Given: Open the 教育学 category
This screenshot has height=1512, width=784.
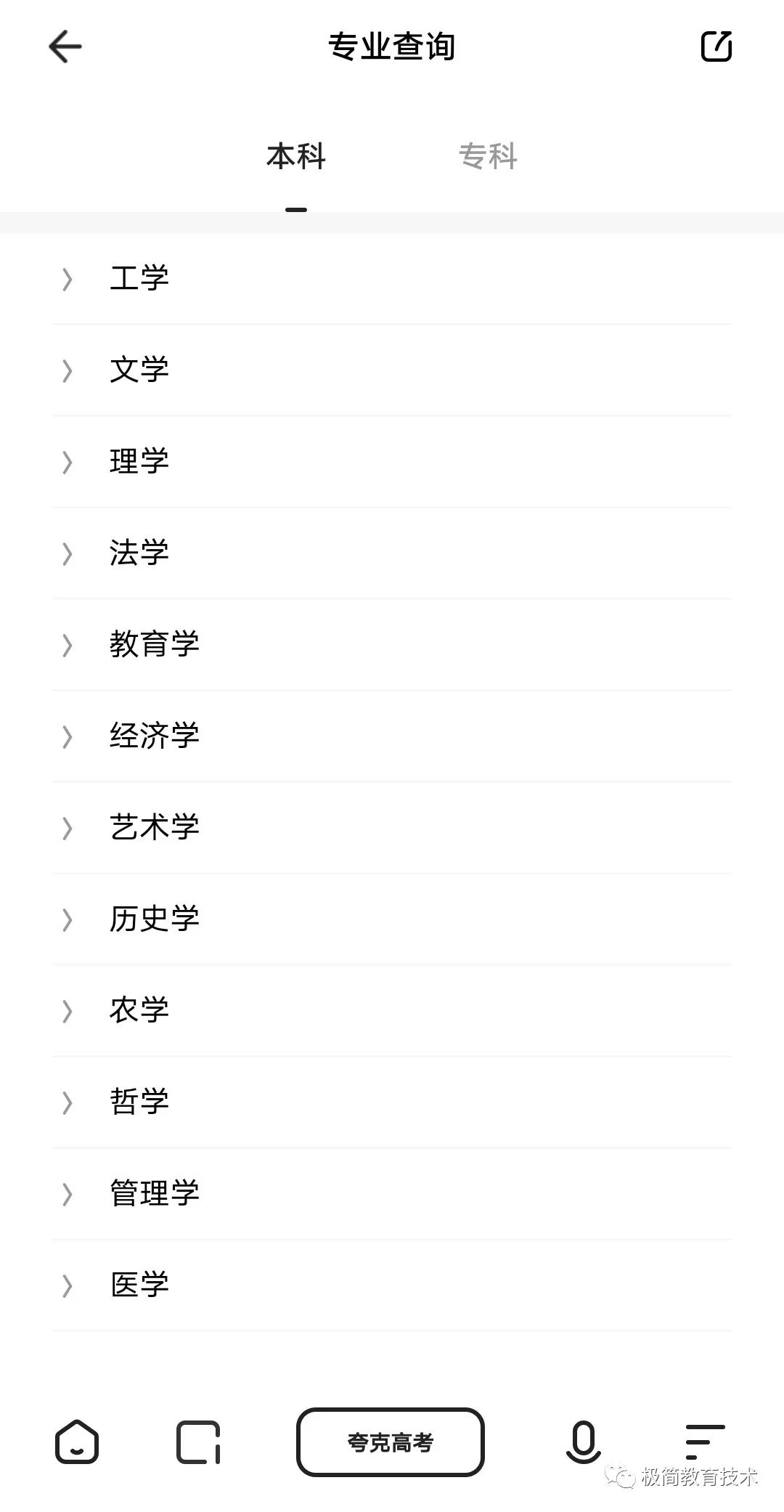Looking at the screenshot, I should [x=392, y=645].
